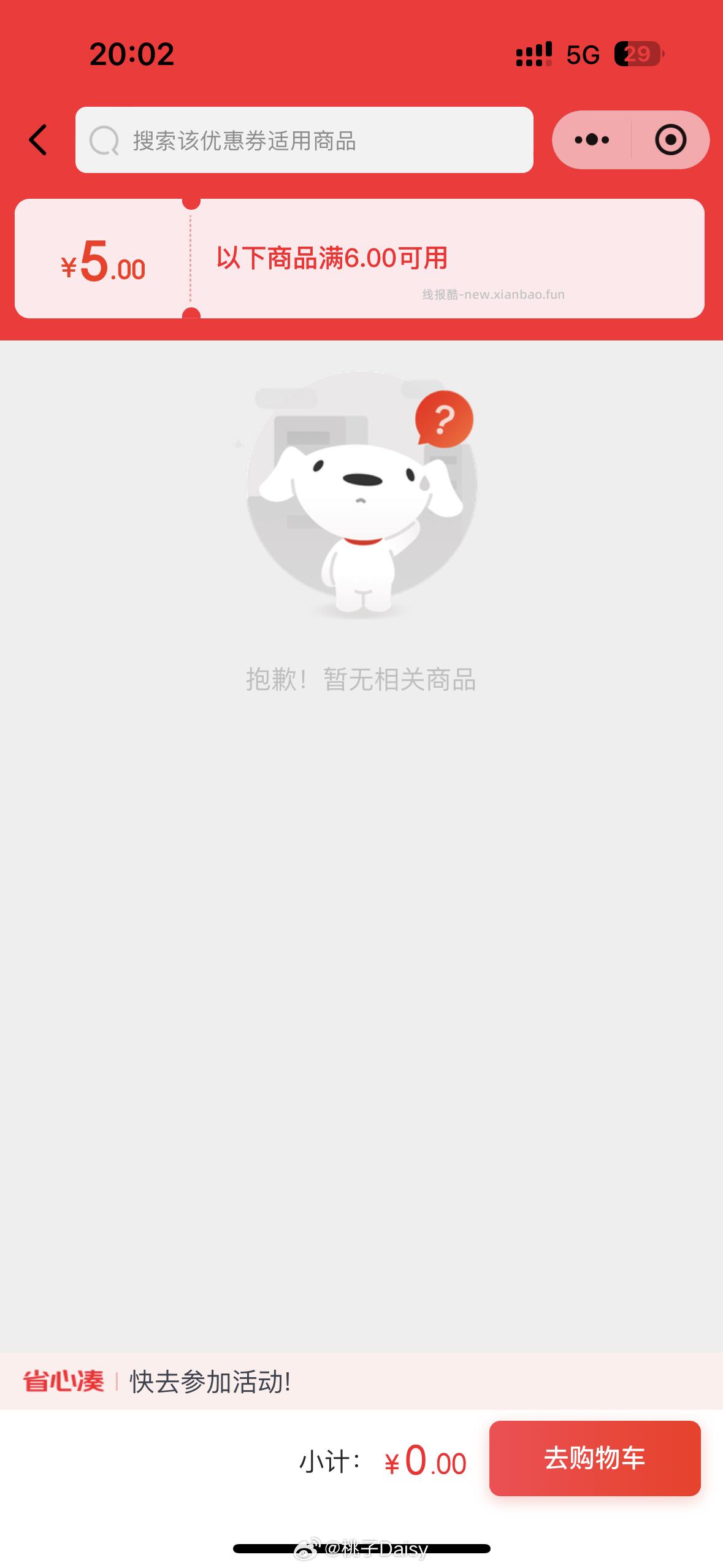Image resolution: width=723 pixels, height=1568 pixels.
Task: Tap the 线报酷 watermark text on the coupon
Action: [x=494, y=294]
